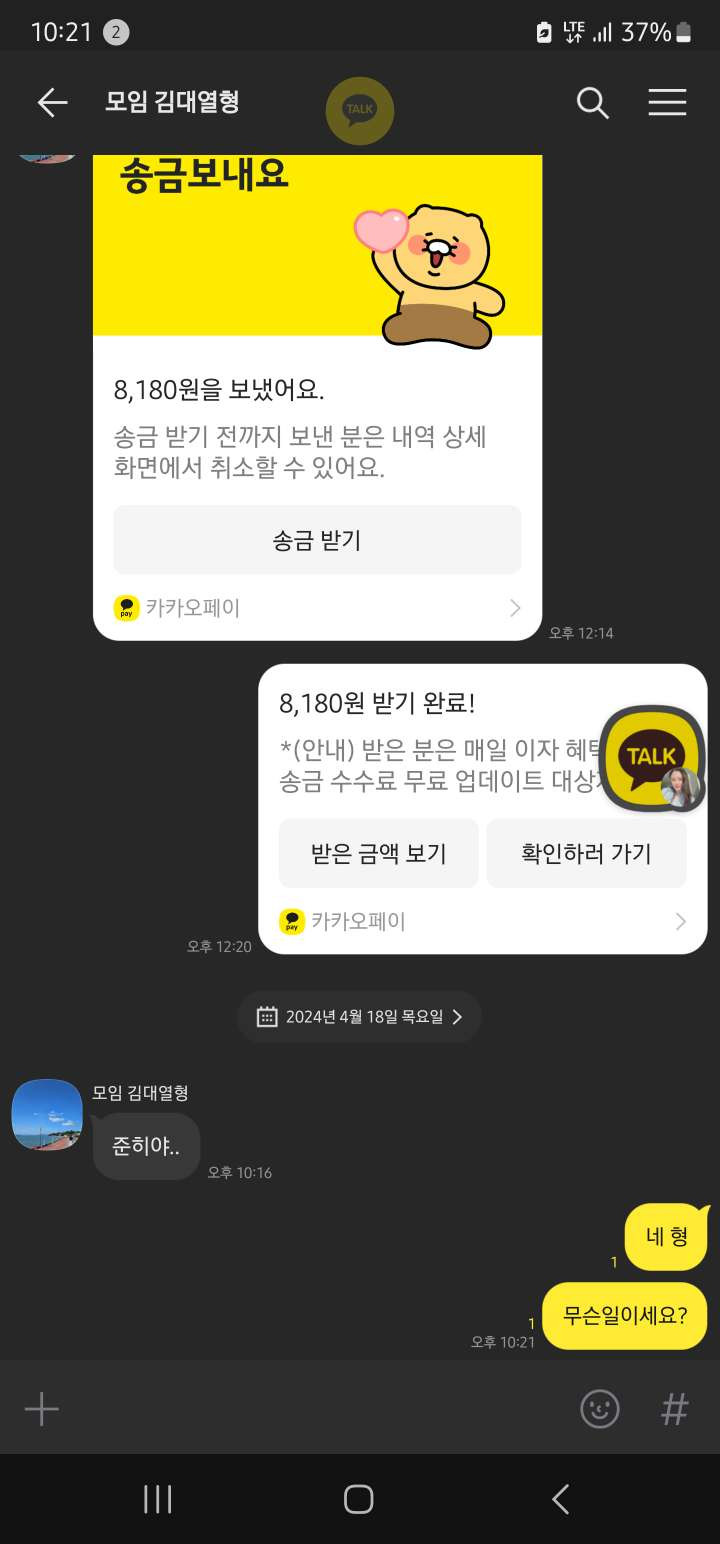Tap the system home button

(358, 1499)
